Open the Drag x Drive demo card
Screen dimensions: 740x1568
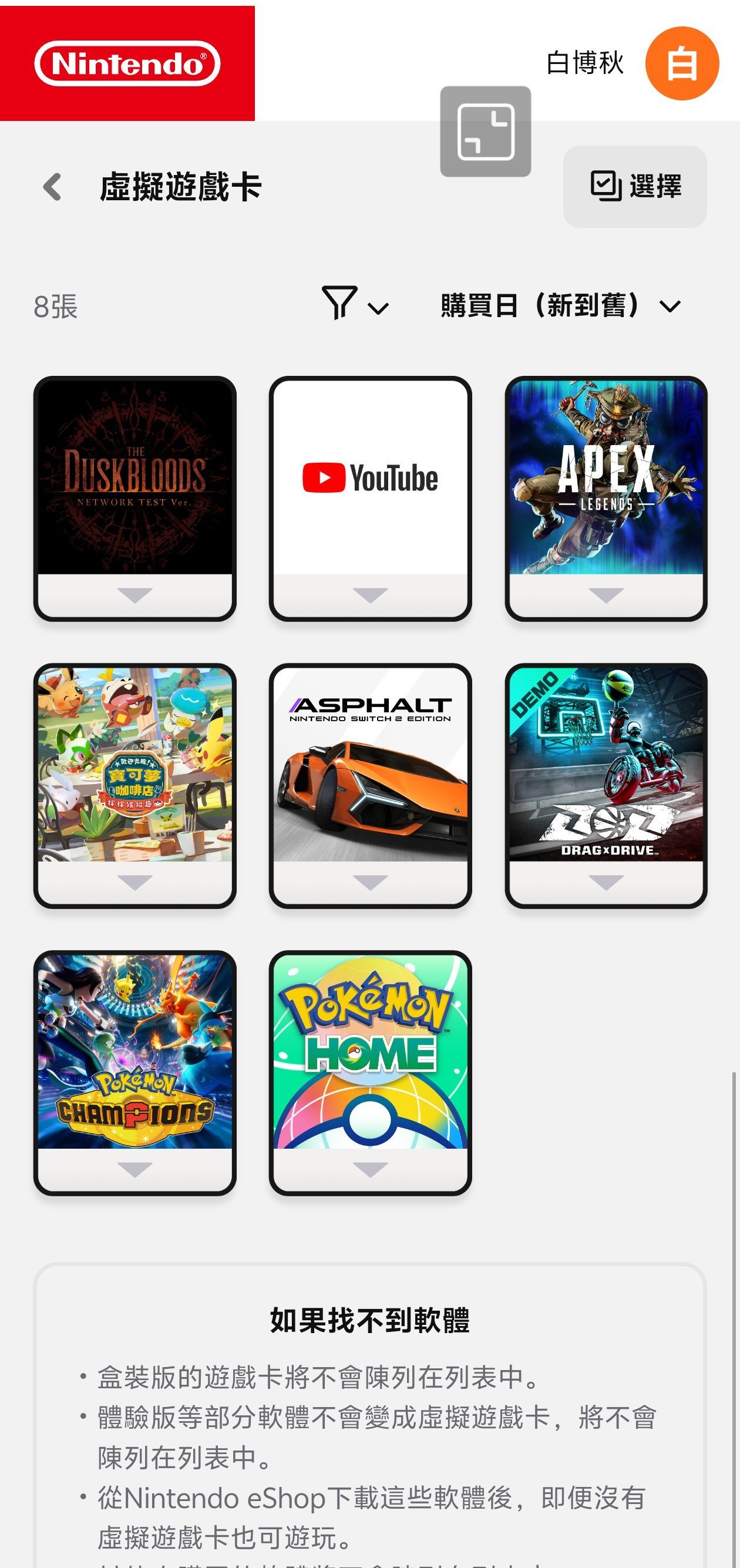point(606,786)
